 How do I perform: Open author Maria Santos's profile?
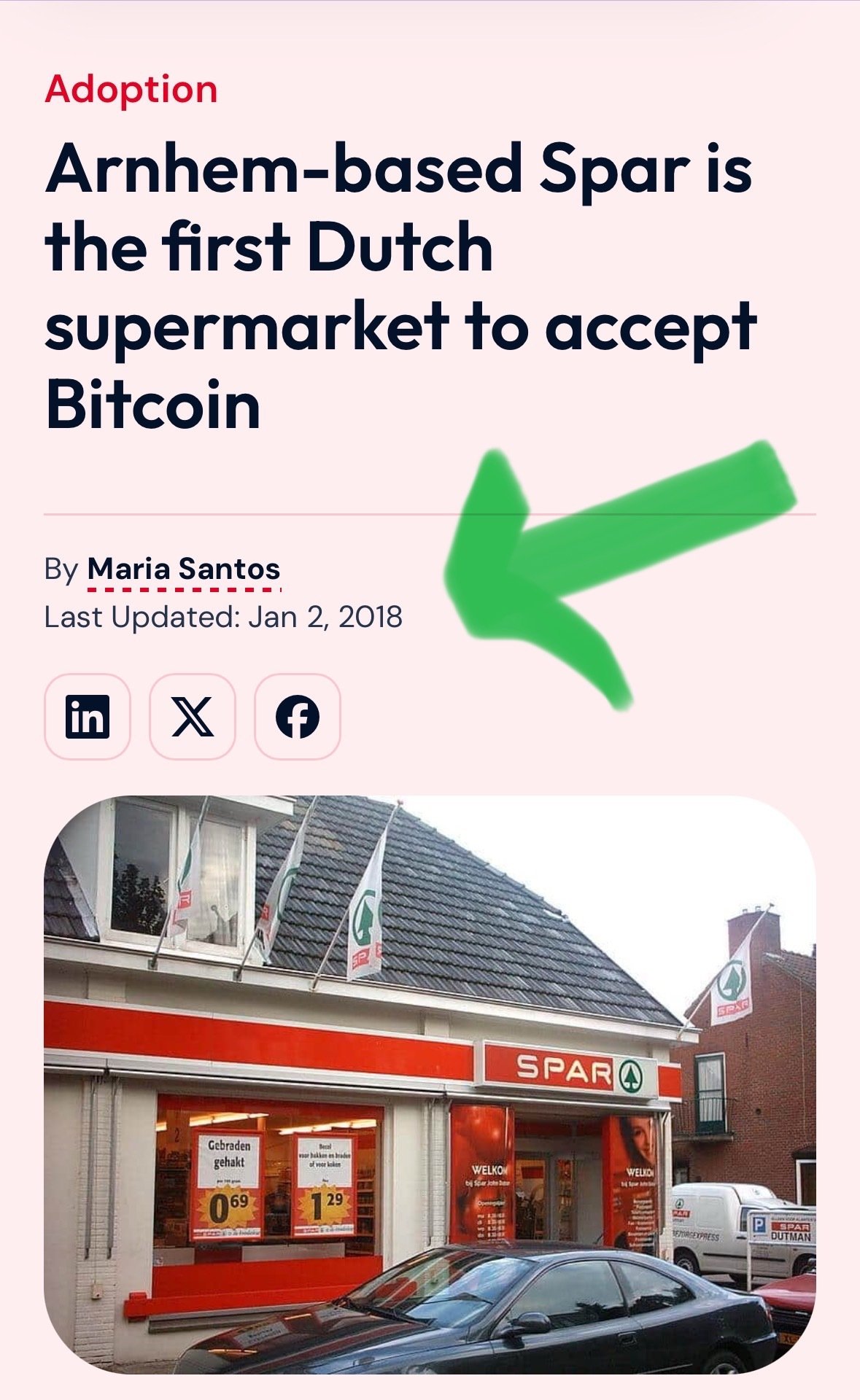pos(184,569)
